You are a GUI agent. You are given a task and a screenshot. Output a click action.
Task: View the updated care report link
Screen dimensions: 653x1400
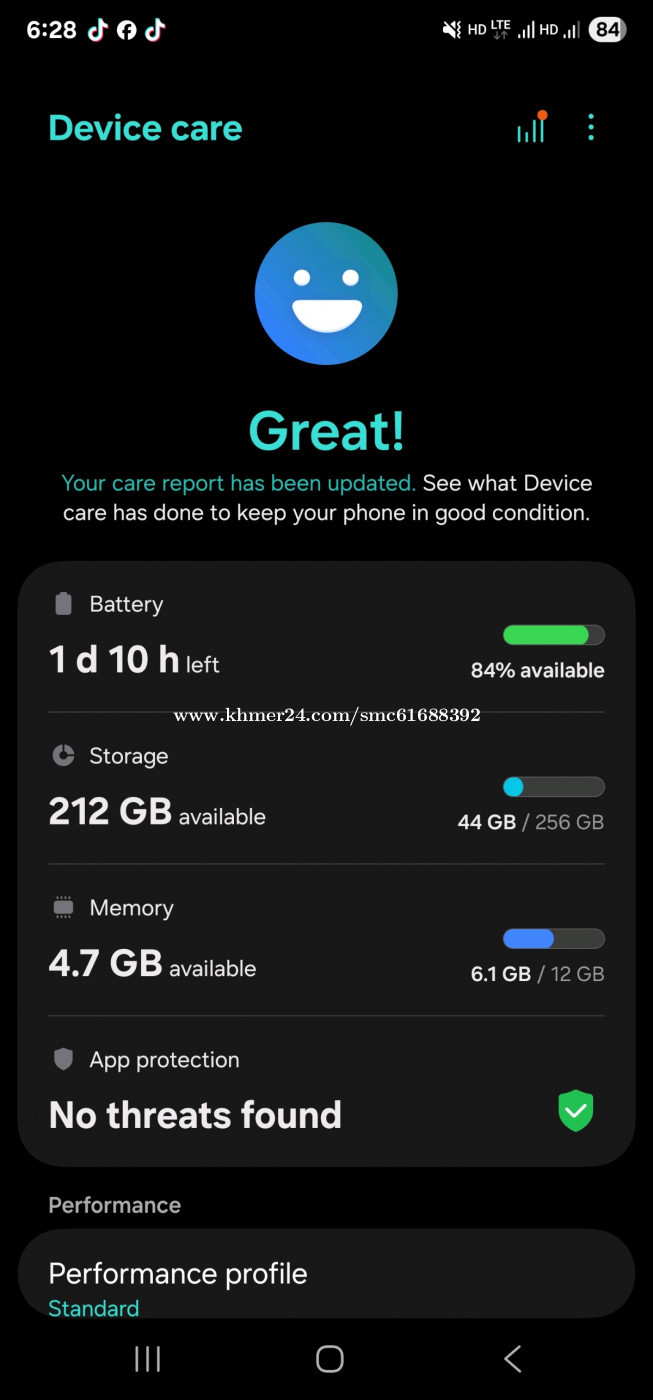[x=238, y=483]
